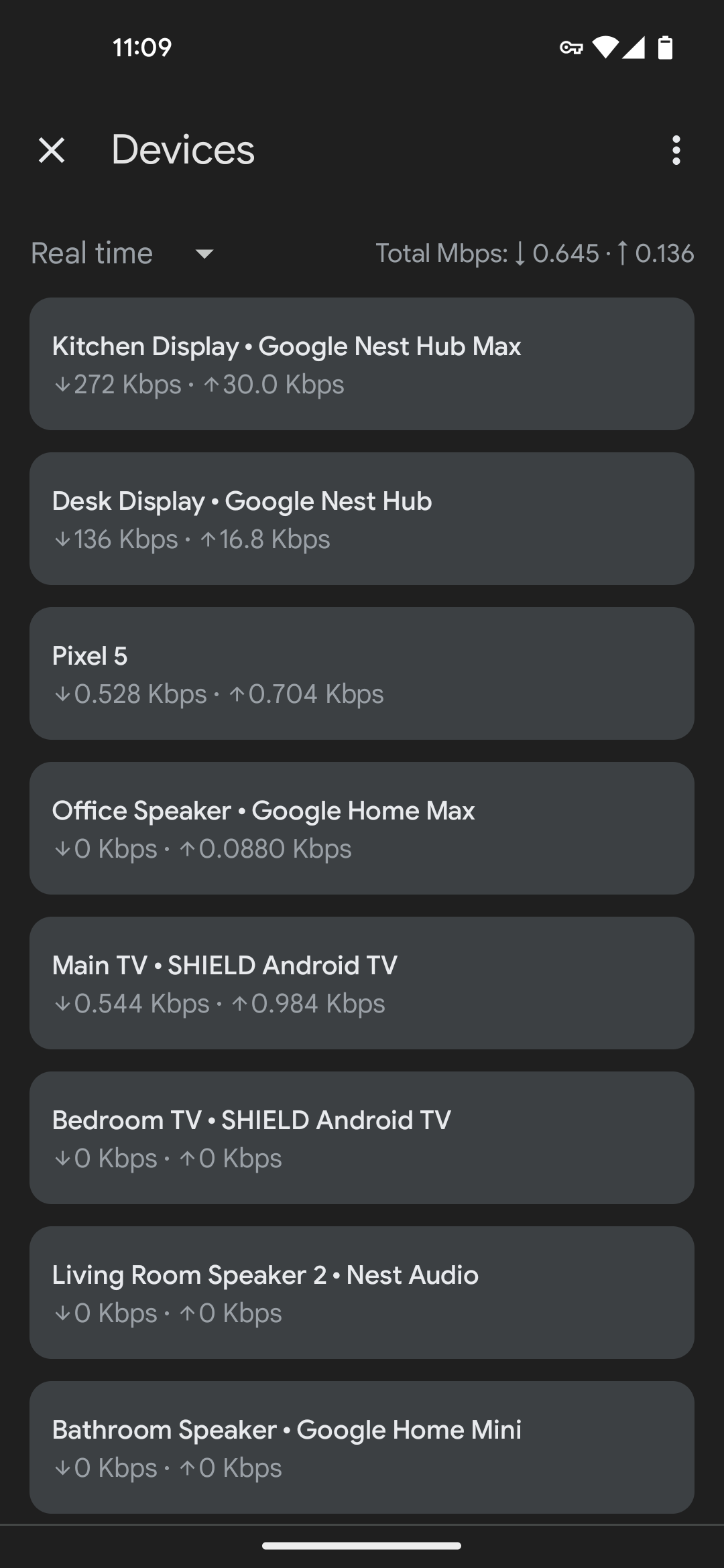
Task: Tap the key icon in the status bar
Action: click(x=570, y=46)
